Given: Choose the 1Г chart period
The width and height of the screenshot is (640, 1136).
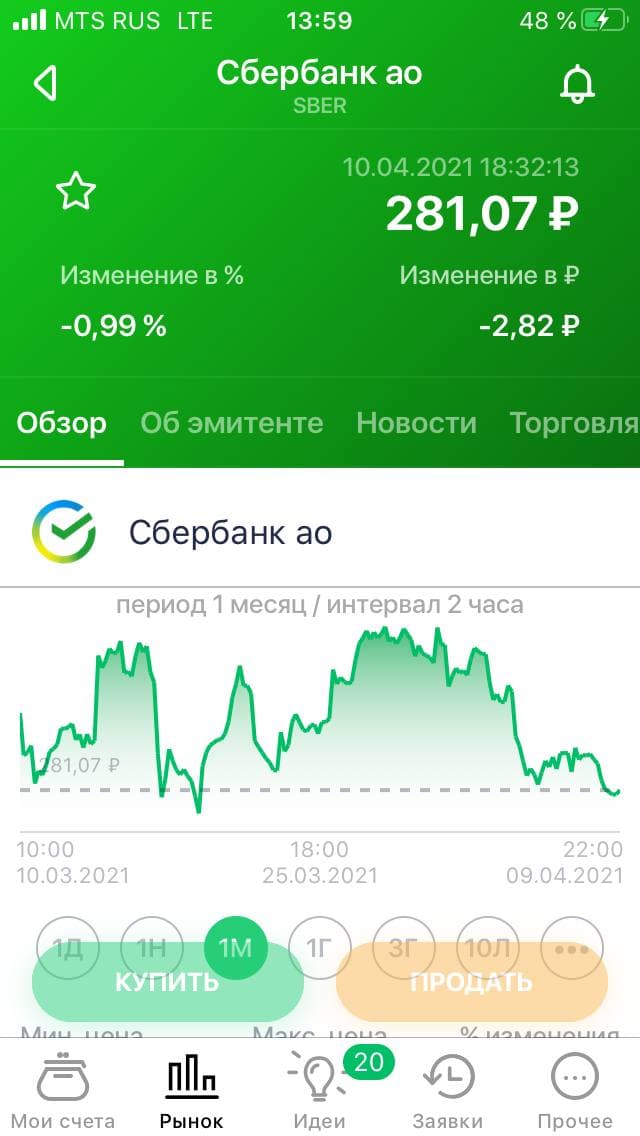Looking at the screenshot, I should [320, 948].
